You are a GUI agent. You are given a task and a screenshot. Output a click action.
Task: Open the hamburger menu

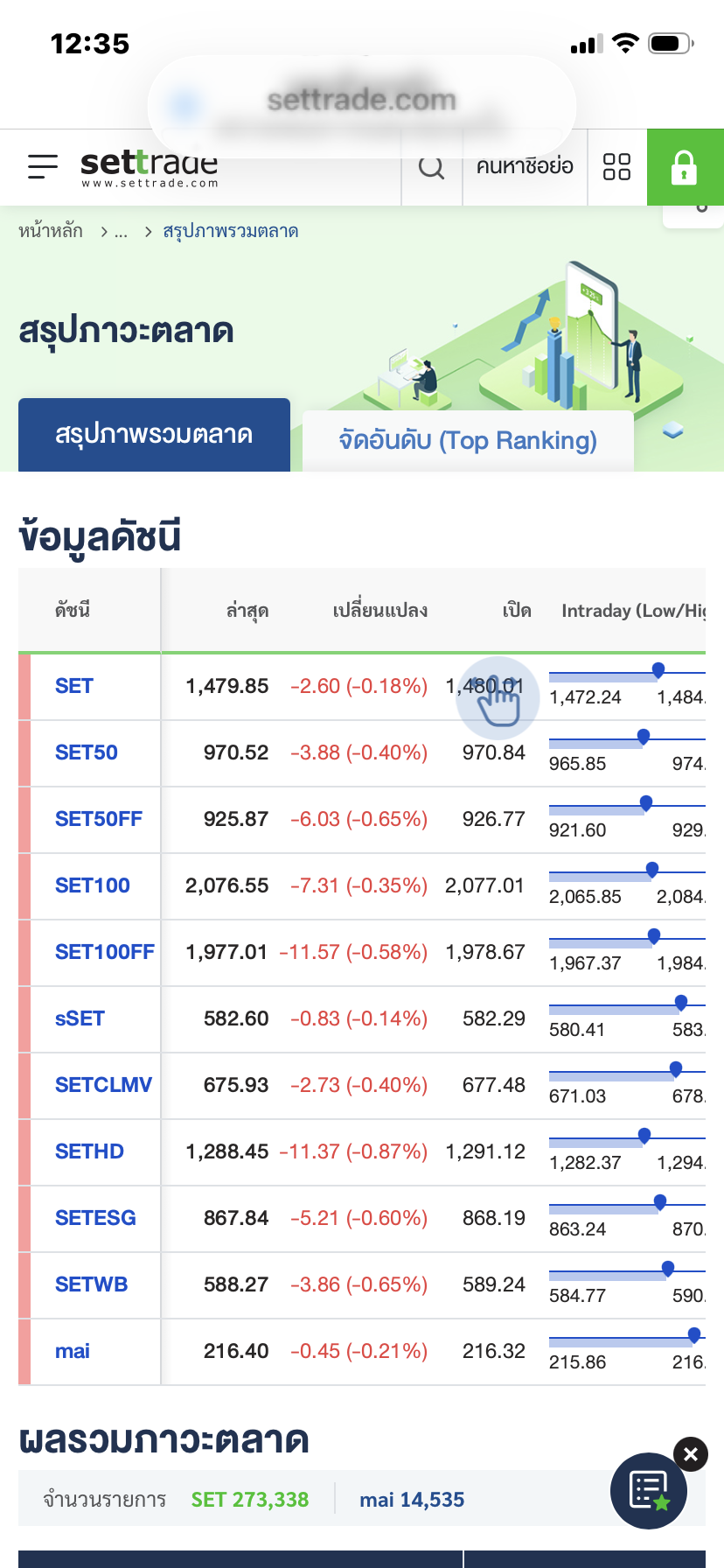pyautogui.click(x=42, y=166)
